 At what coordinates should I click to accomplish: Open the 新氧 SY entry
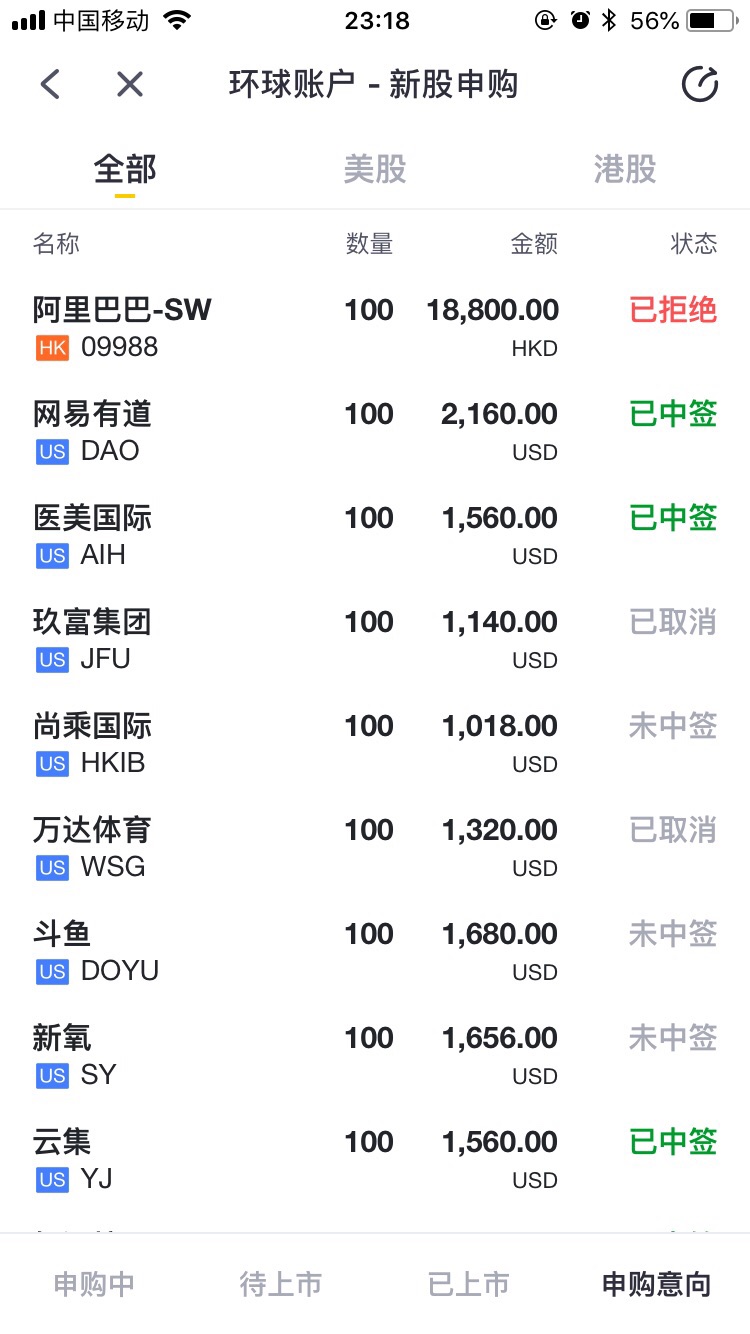coord(375,1056)
